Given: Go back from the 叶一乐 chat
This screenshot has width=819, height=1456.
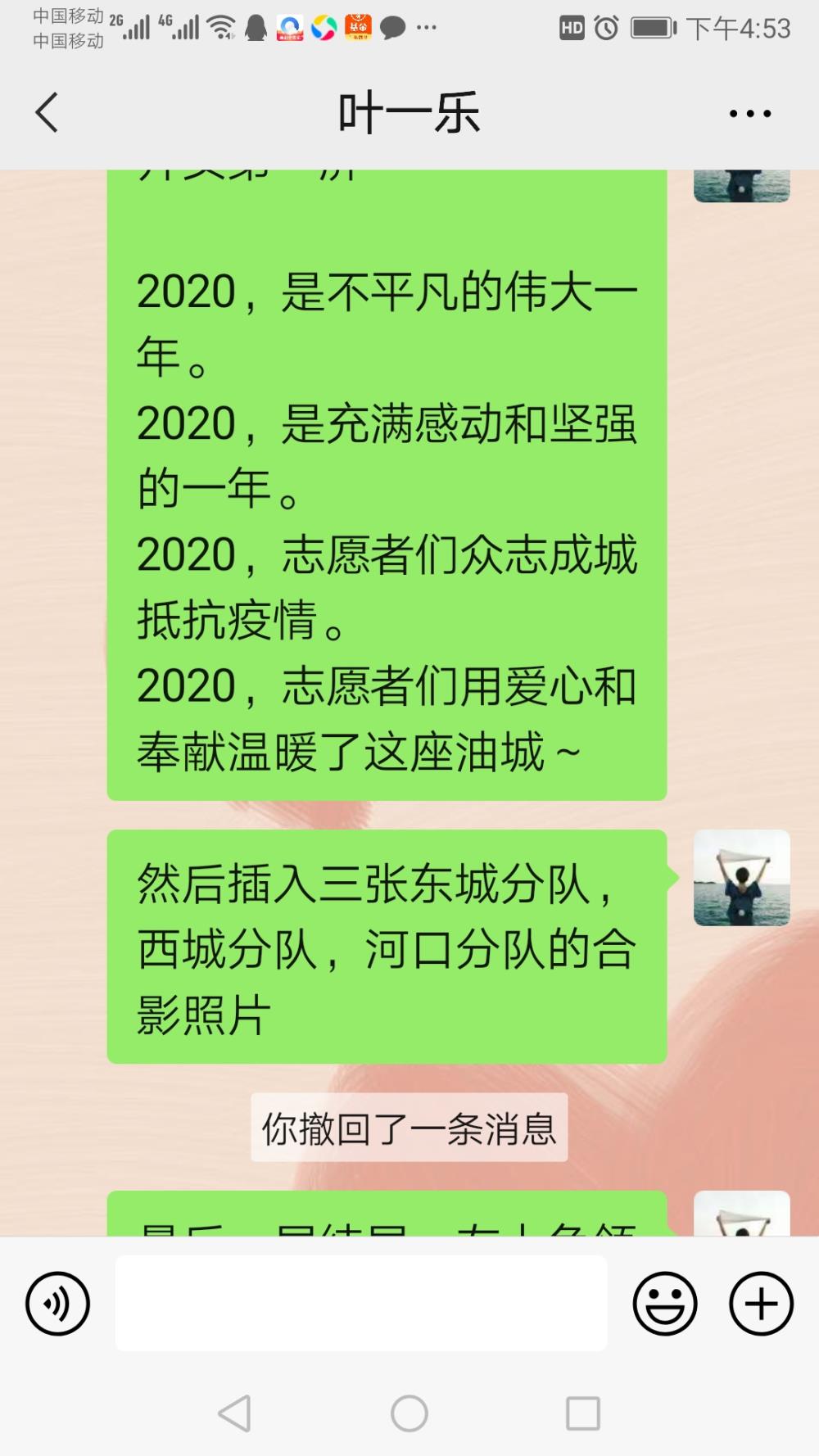Looking at the screenshot, I should pyautogui.click(x=48, y=113).
